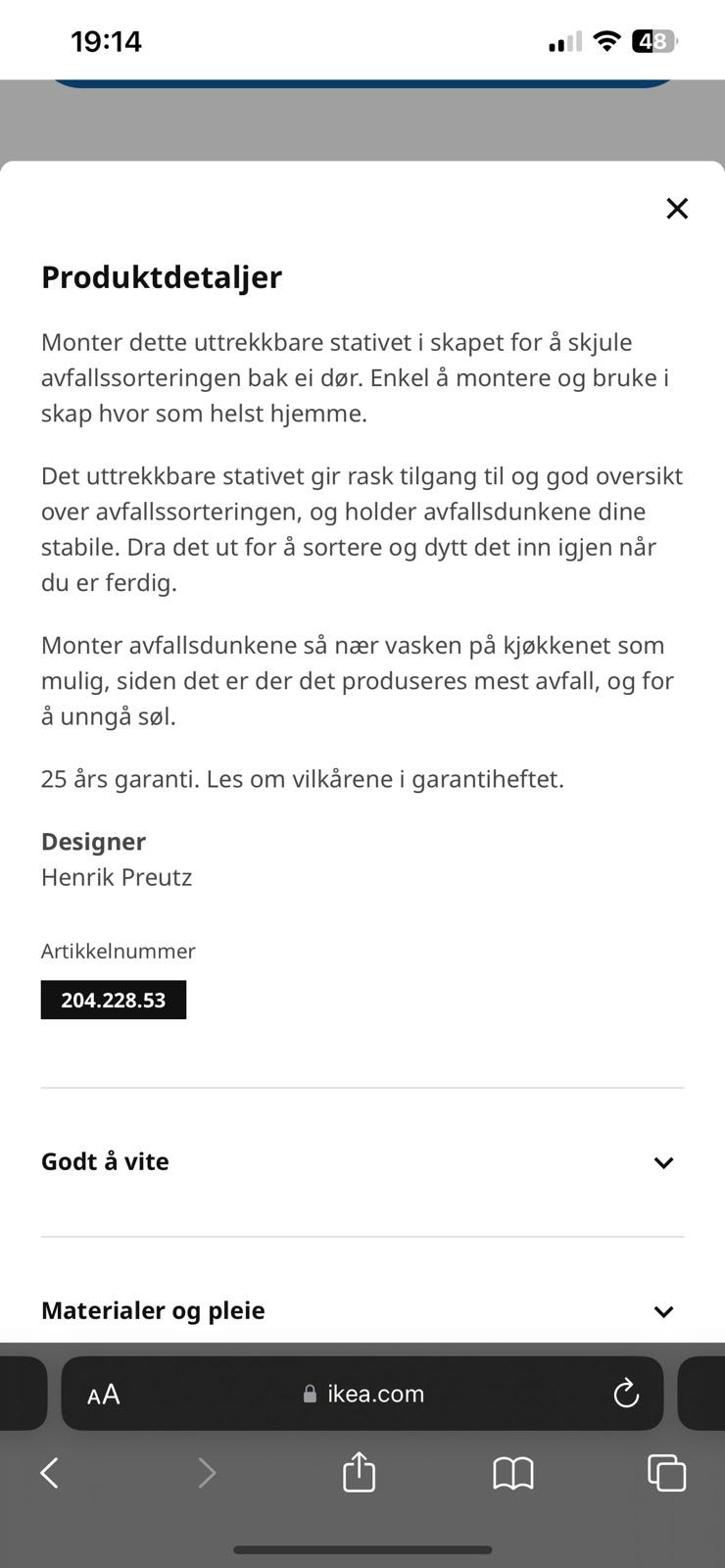Viewport: 725px width, 1568px height.
Task: Tap the back navigation arrow
Action: pos(50,1472)
